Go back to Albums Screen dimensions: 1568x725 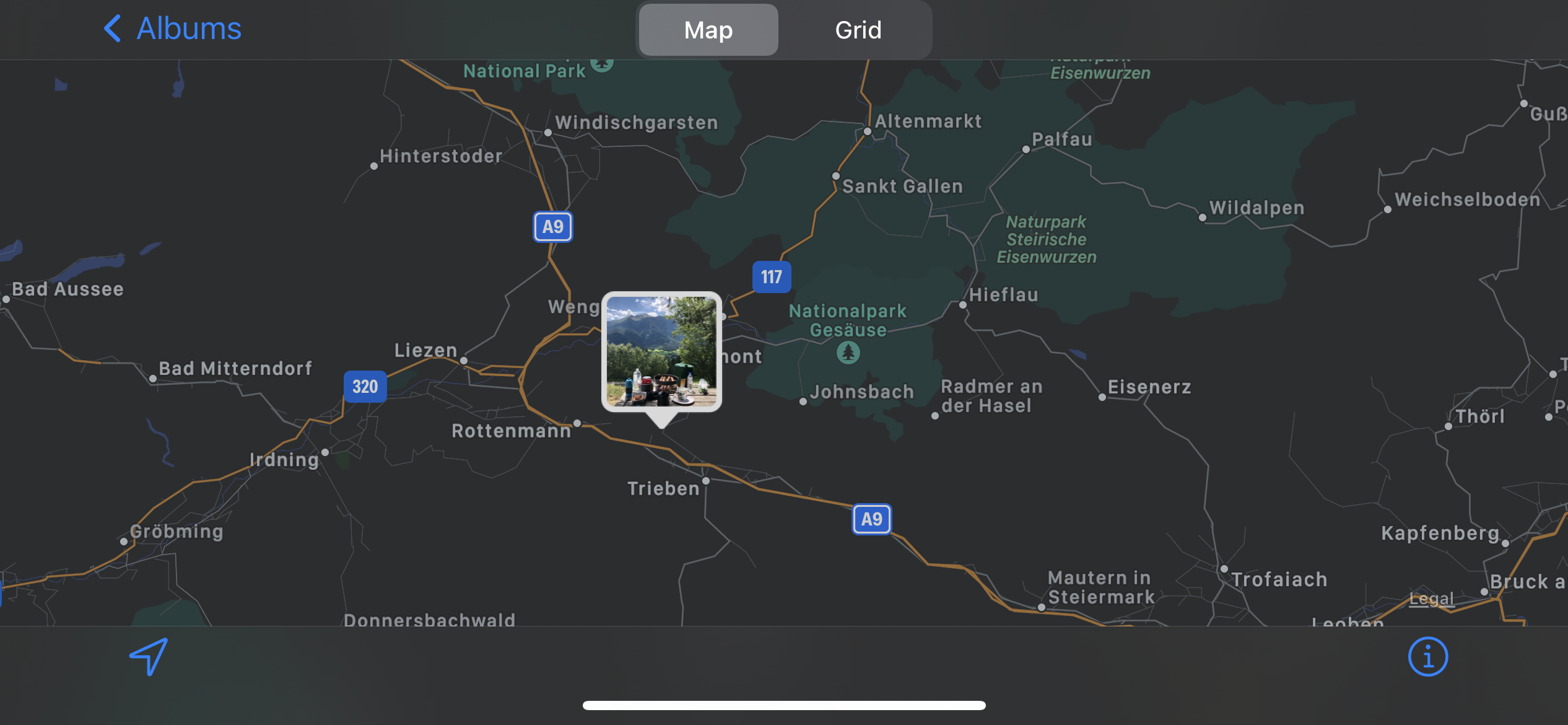pos(172,29)
